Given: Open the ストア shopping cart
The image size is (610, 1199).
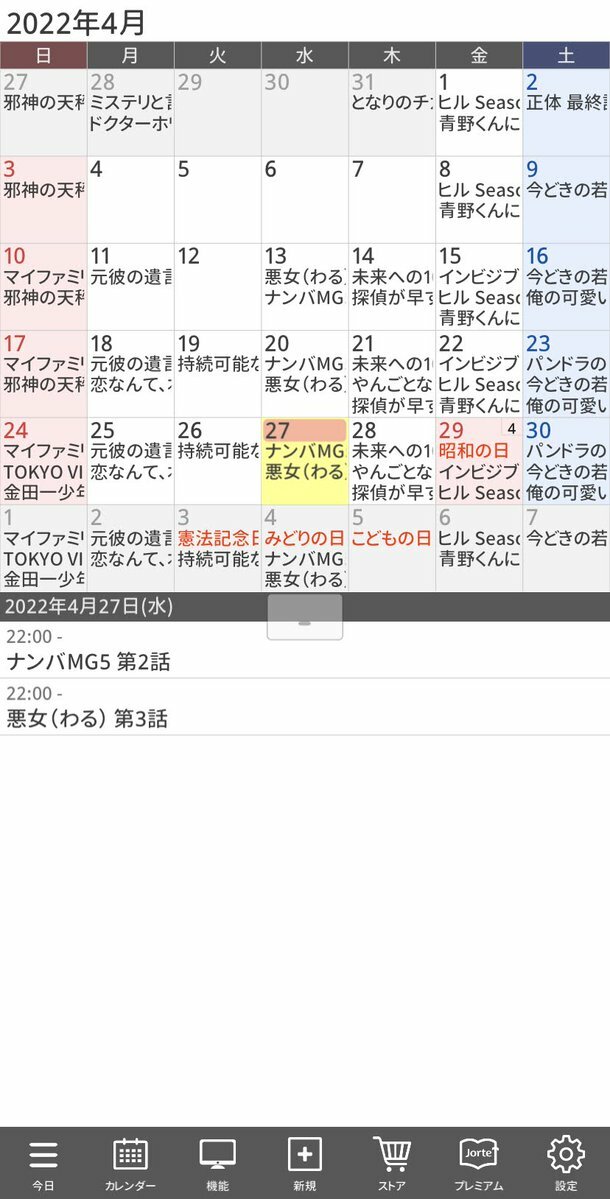Looking at the screenshot, I should click(391, 1162).
